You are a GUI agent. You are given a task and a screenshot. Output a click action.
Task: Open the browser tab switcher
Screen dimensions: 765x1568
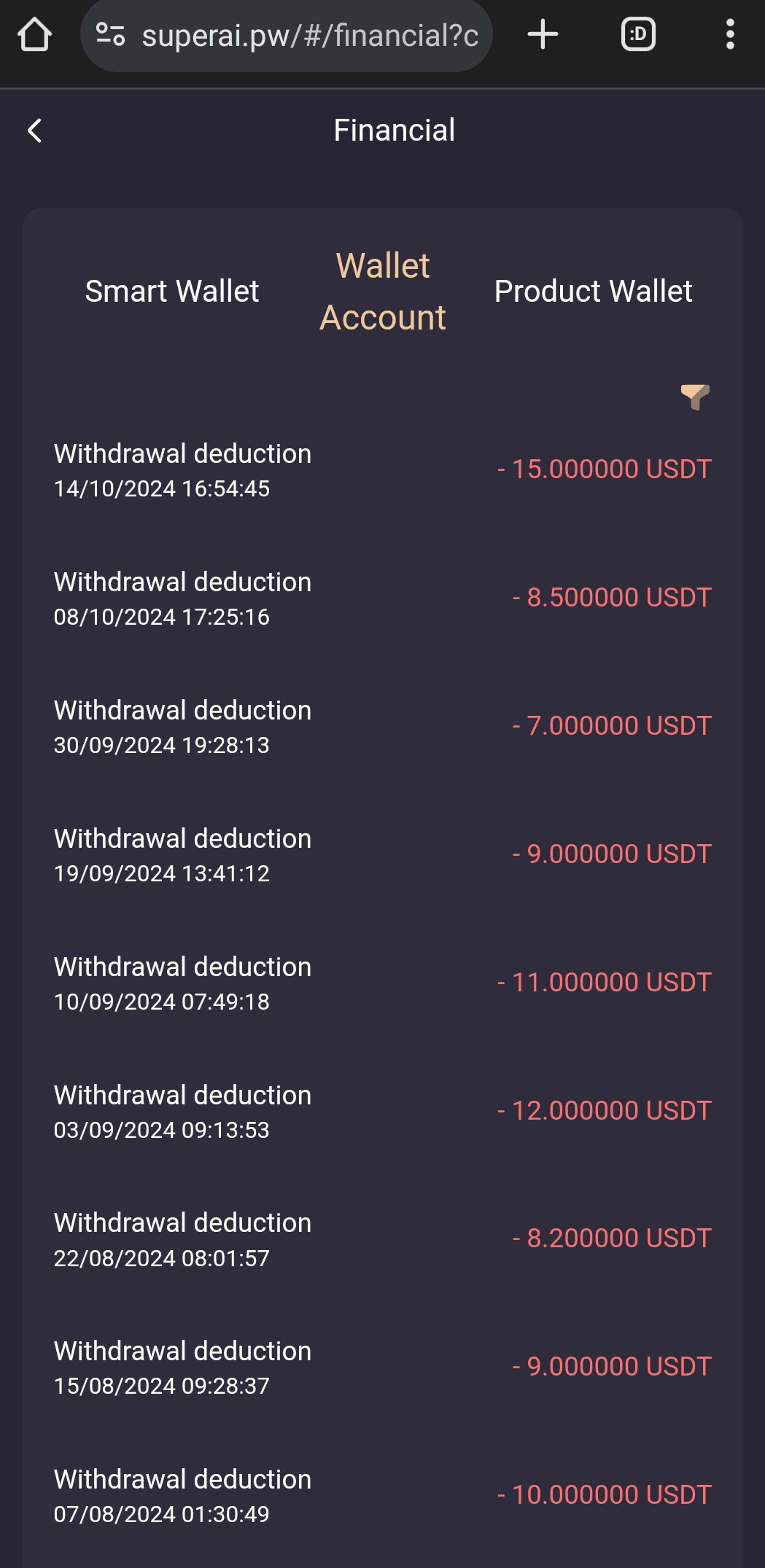tap(638, 34)
